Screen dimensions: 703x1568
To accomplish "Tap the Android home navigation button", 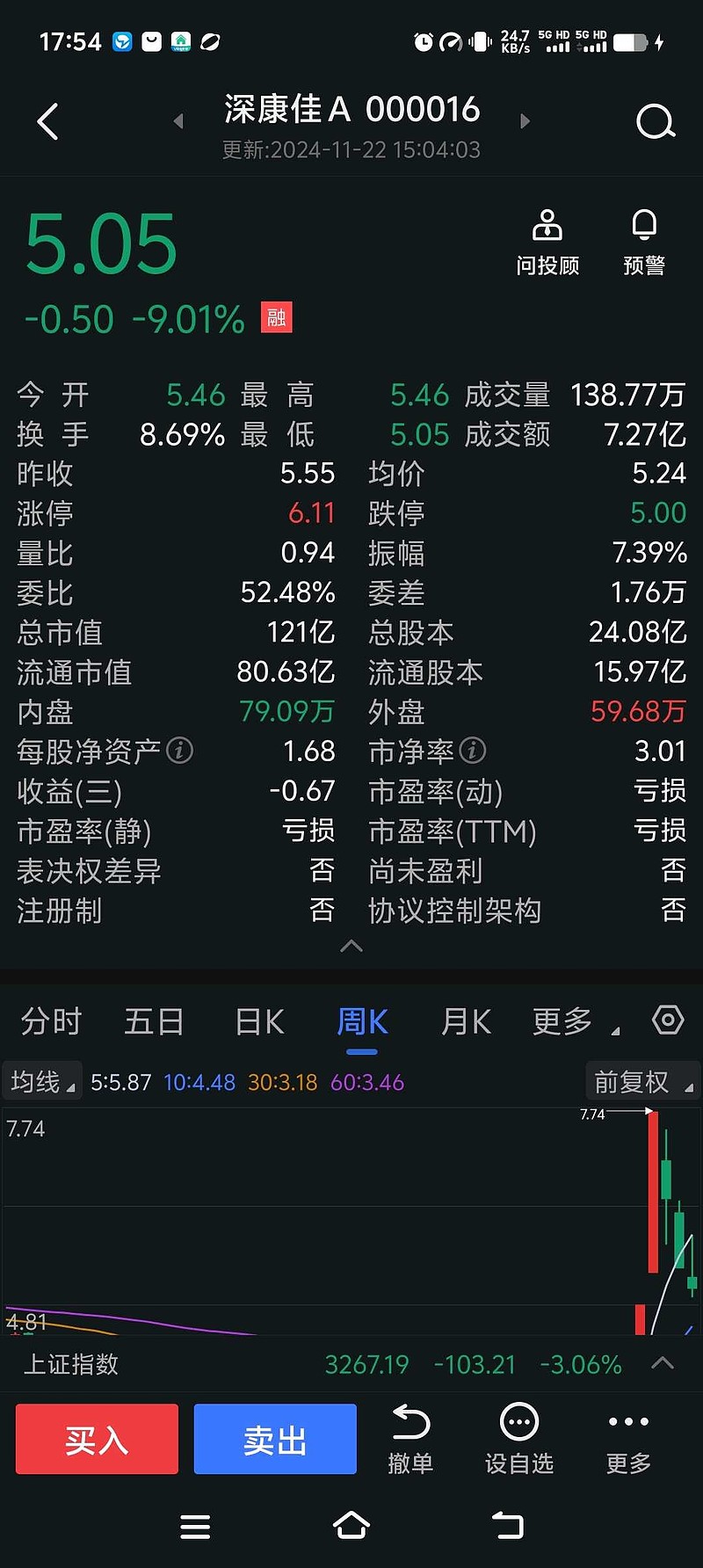I will pos(351,1527).
